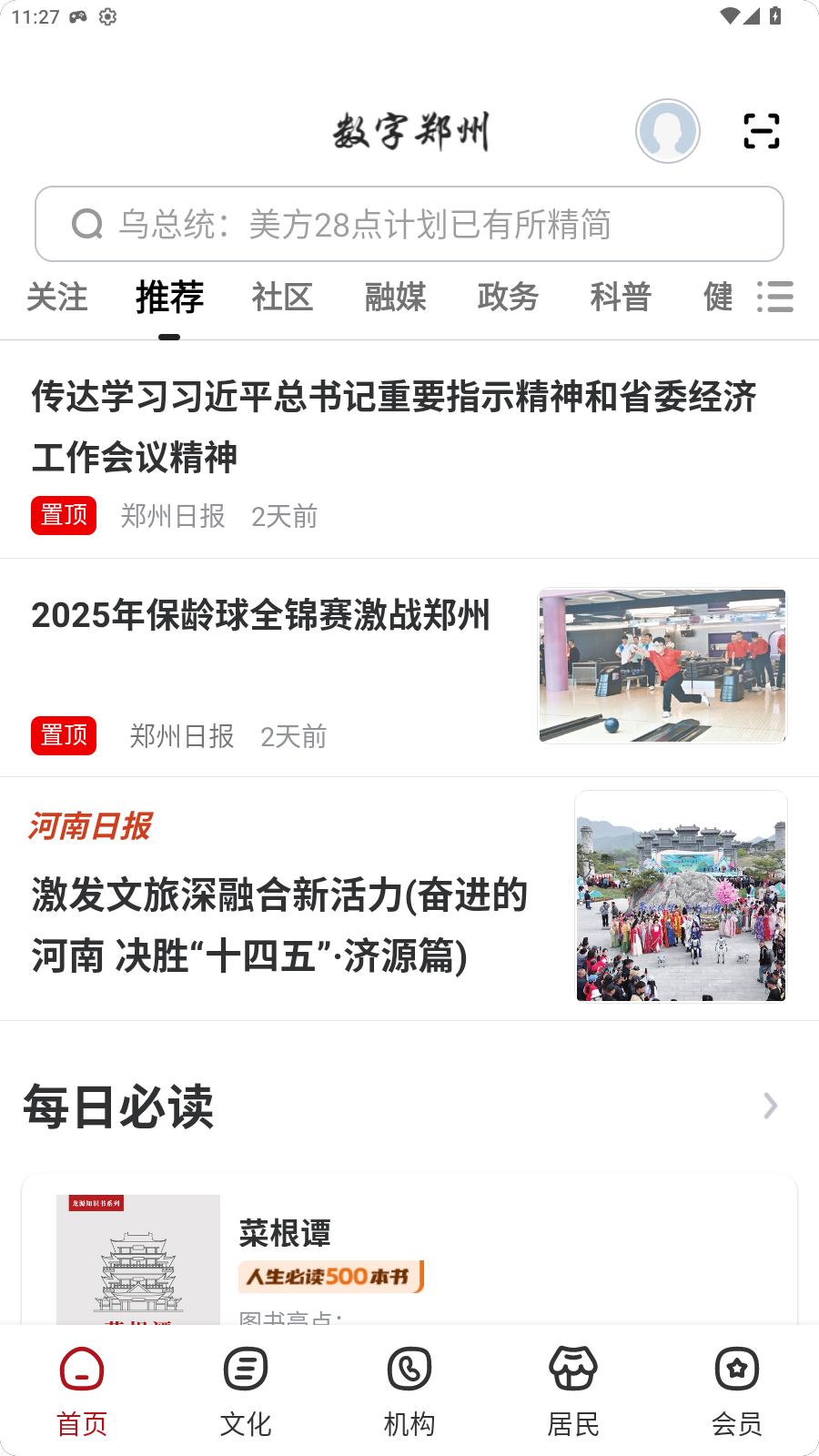The height and width of the screenshot is (1456, 819).
Task: Open the 菜根谭 book card
Action: 409,1256
